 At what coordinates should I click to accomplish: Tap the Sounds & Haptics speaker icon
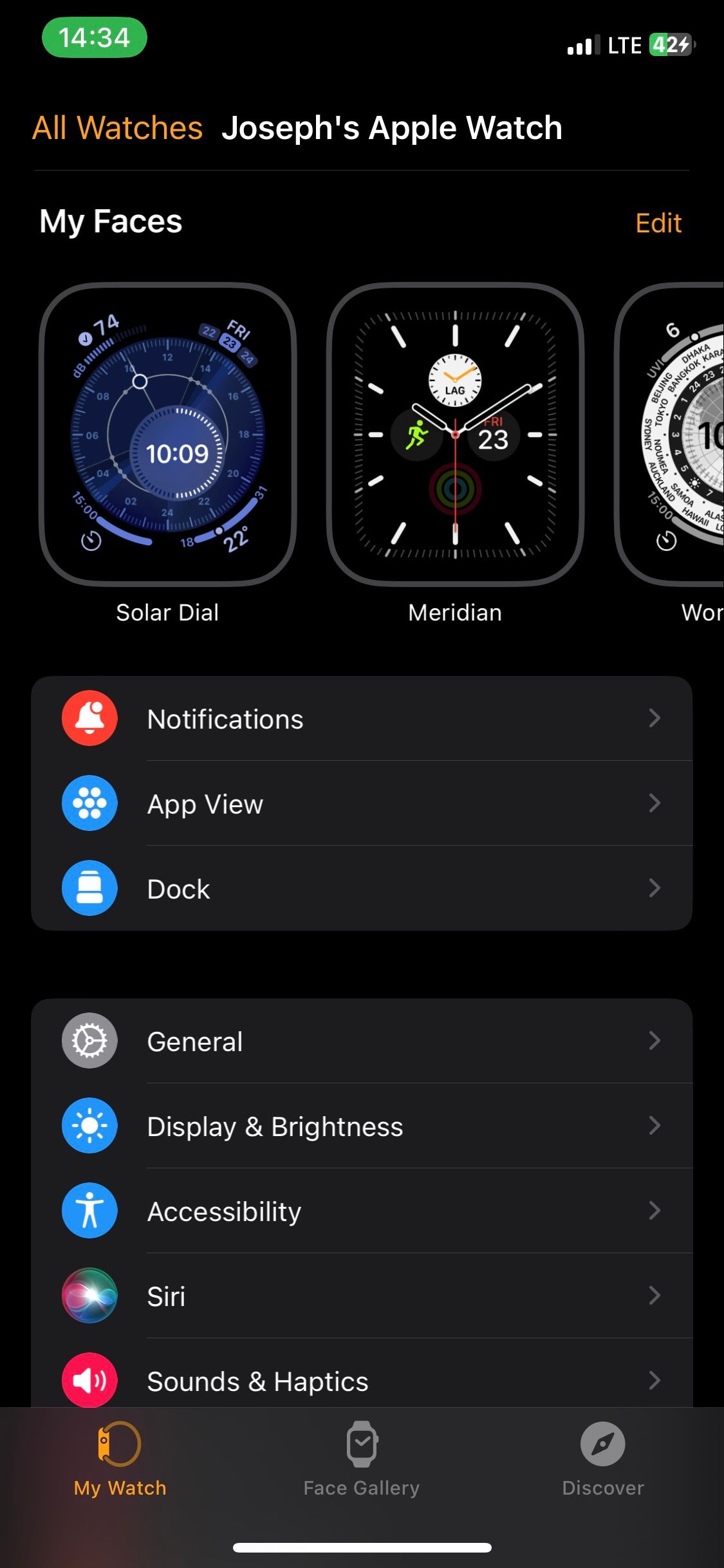coord(89,1380)
